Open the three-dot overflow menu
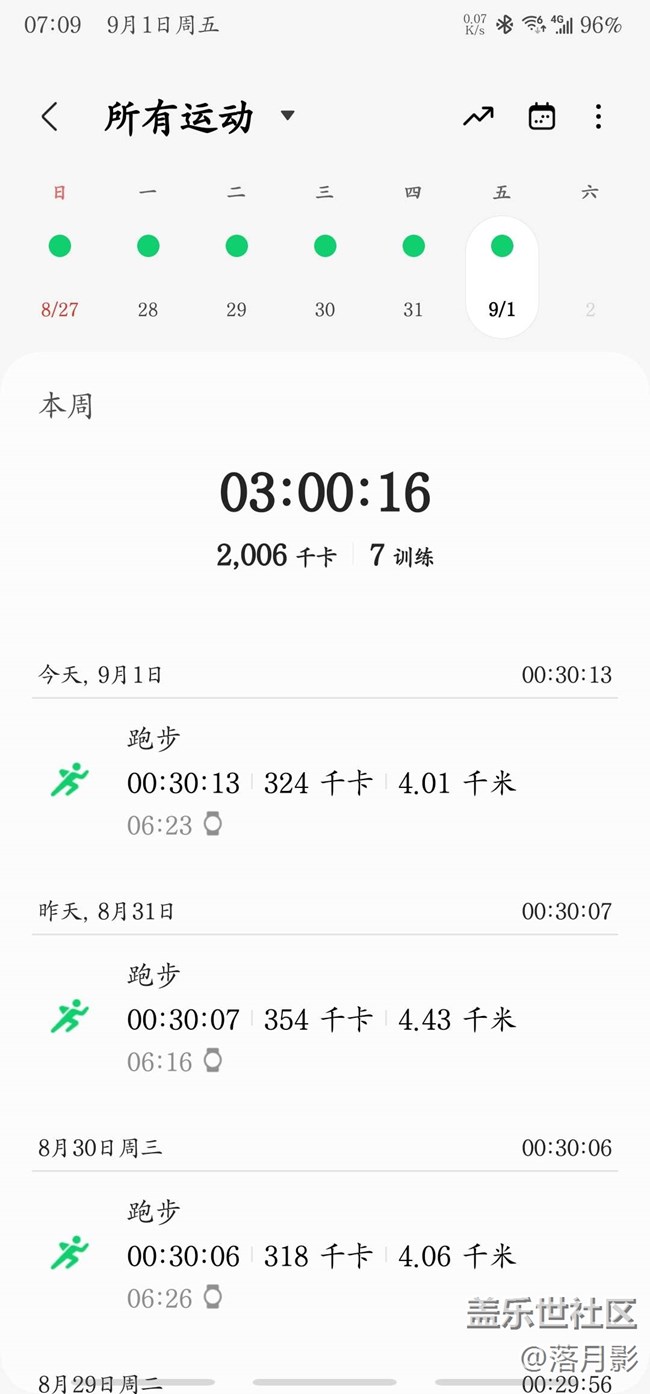Image resolution: width=650 pixels, height=1394 pixels. pos(598,117)
